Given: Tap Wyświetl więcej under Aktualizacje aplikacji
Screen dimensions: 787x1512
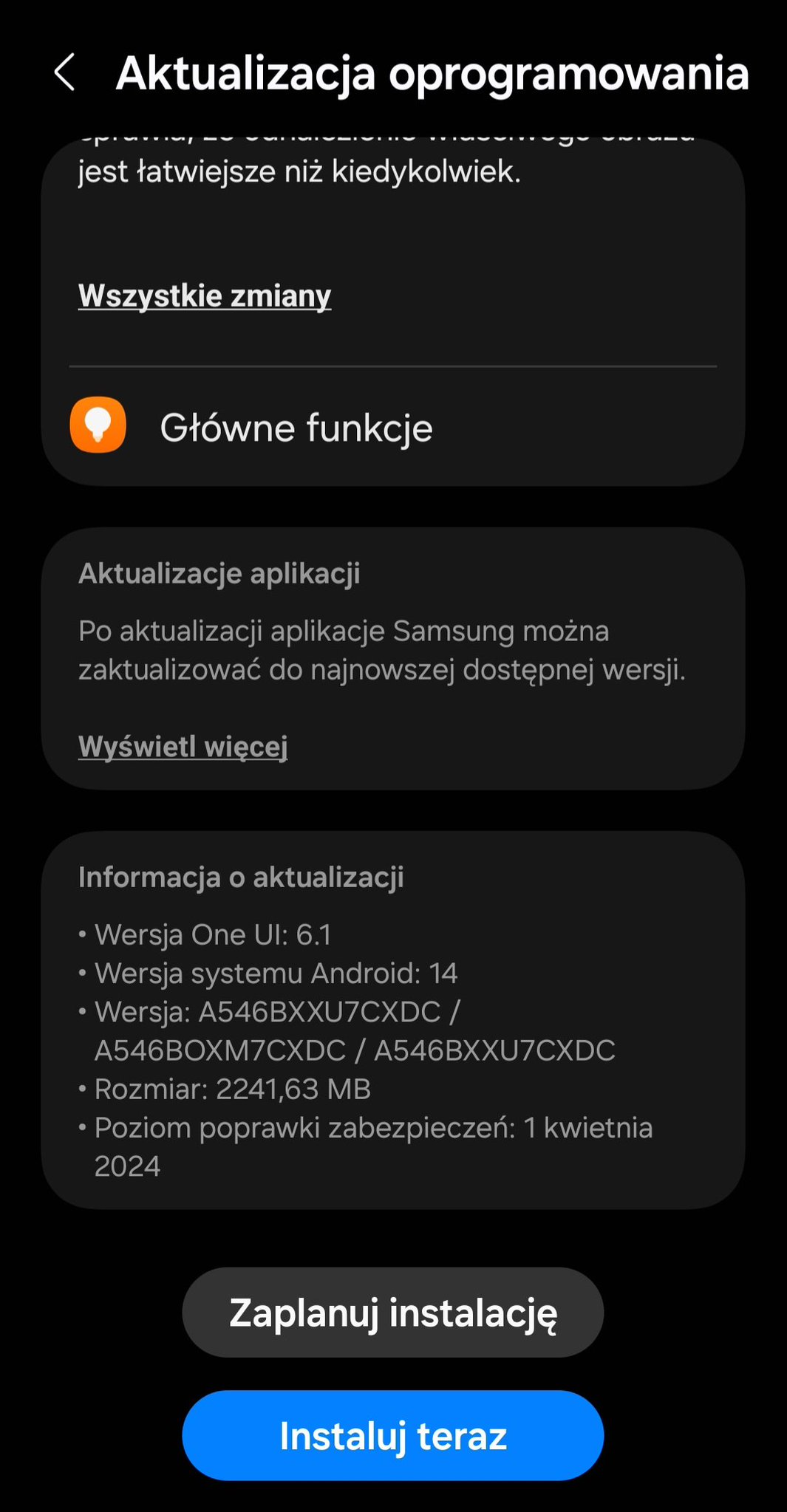Looking at the screenshot, I should 183,746.
